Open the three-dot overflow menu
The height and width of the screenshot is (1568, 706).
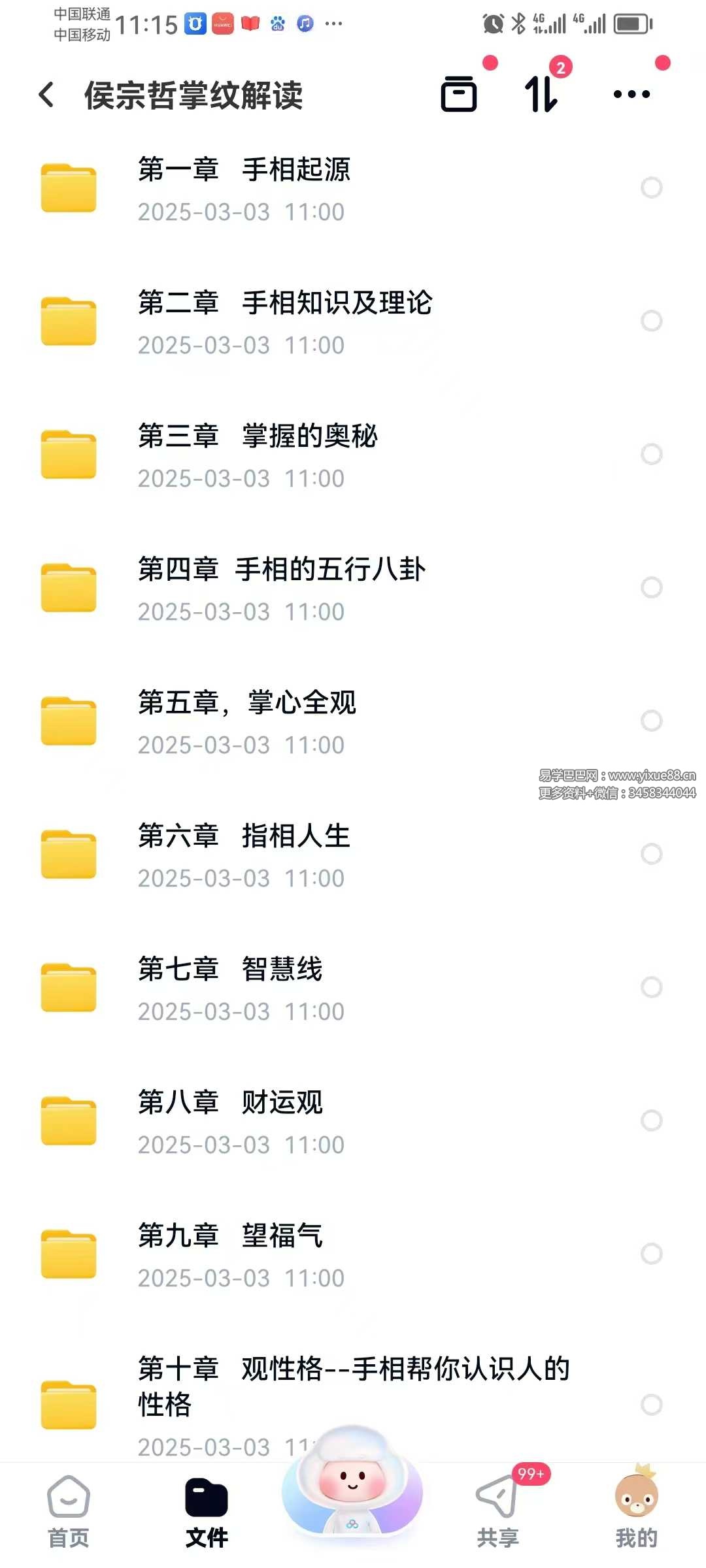[631, 94]
